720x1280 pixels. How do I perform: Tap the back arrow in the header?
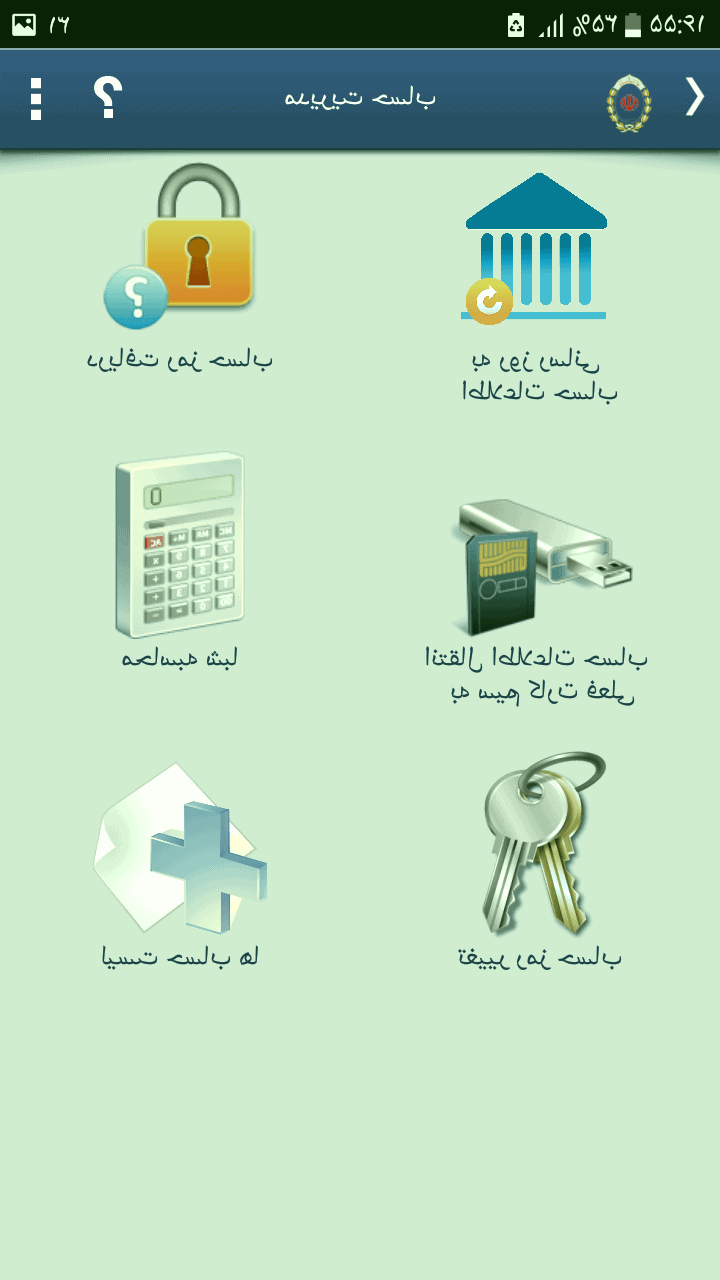692,95
